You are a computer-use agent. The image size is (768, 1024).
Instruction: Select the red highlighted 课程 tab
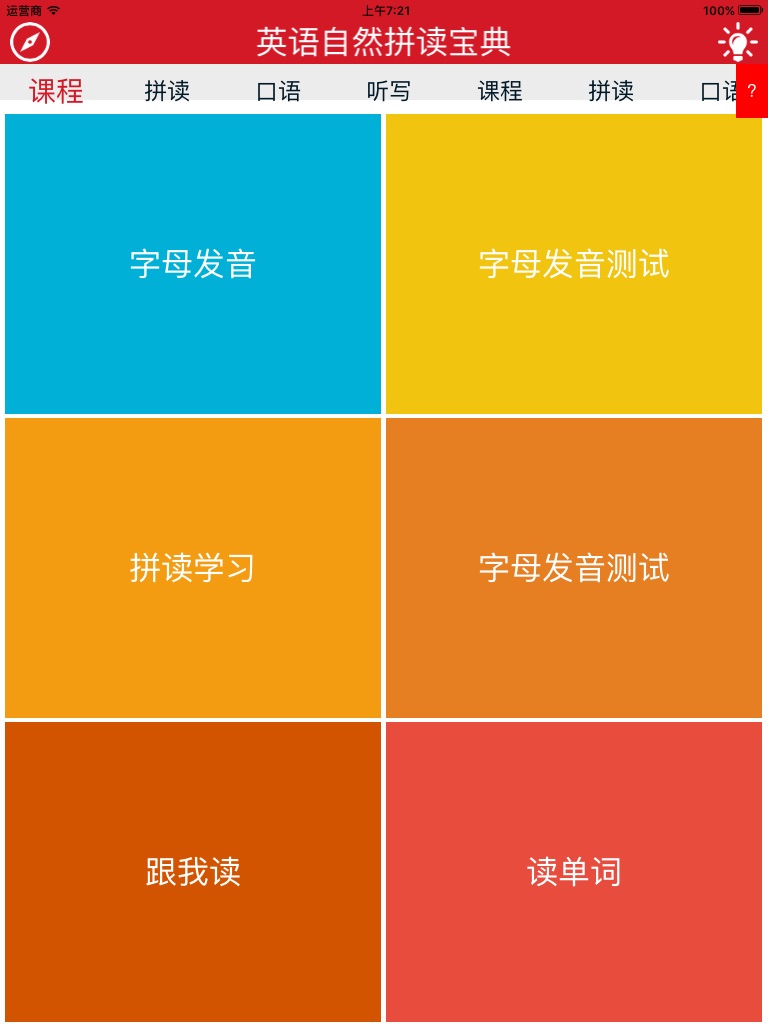point(56,91)
